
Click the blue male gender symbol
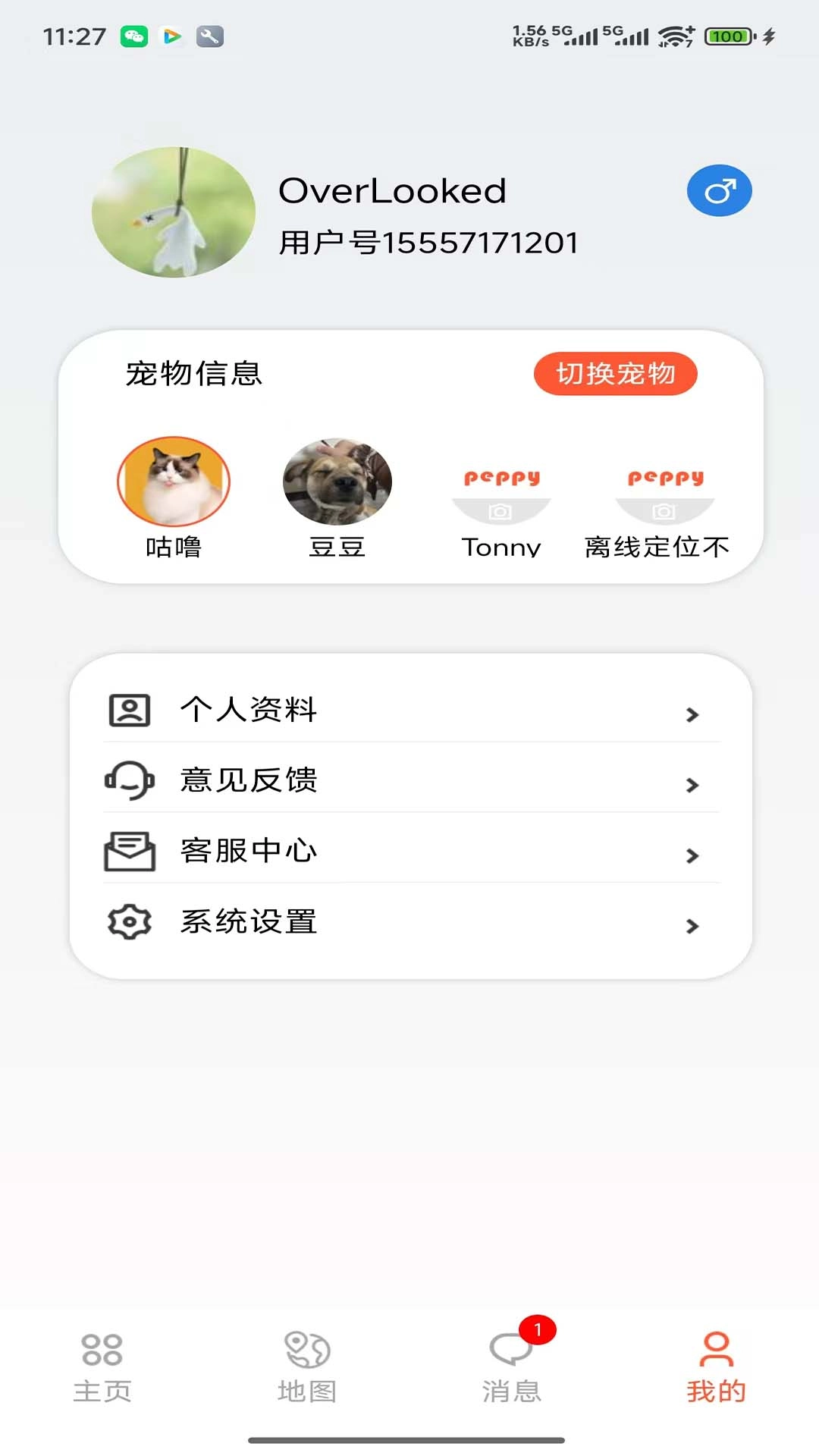pos(718,190)
